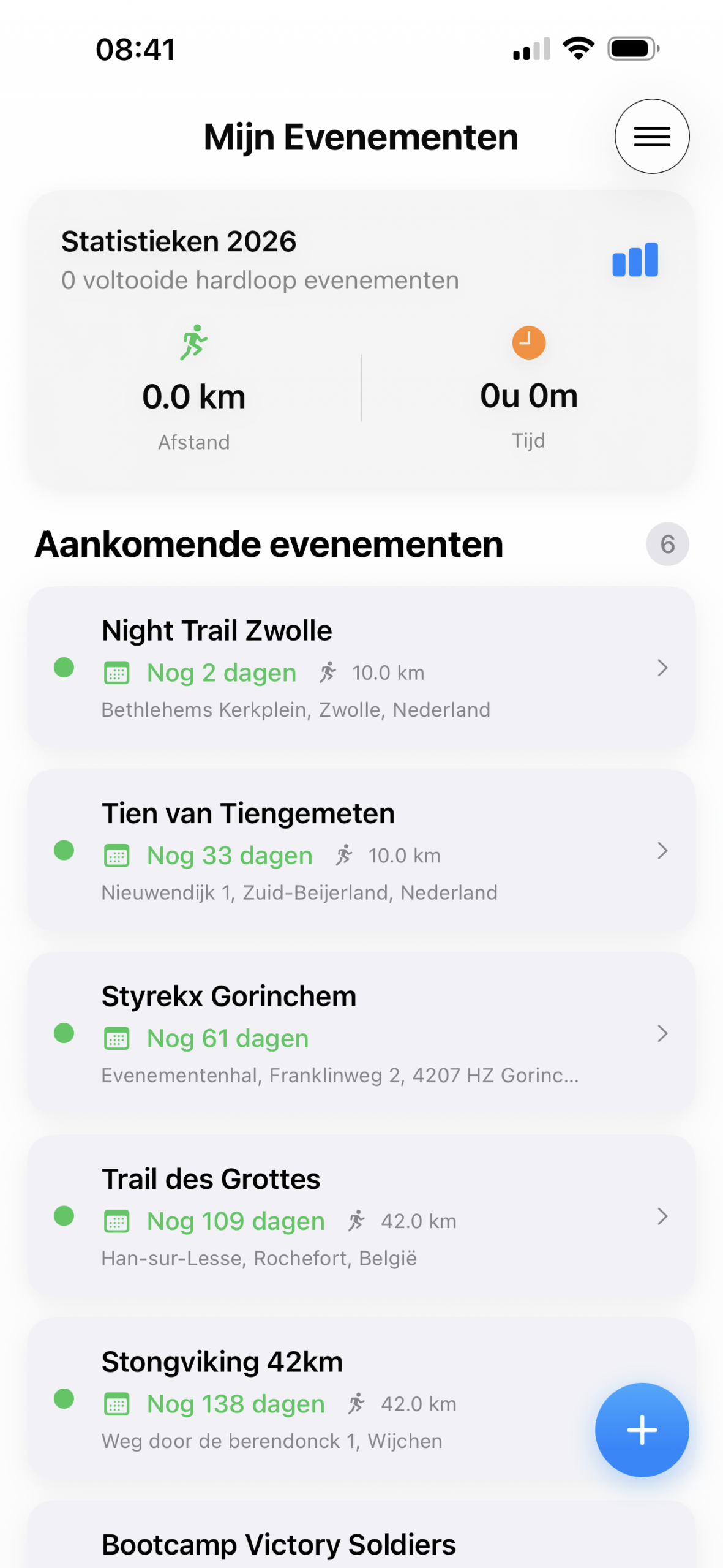Open the Statistieken 2026 section
Screen dimensions: 723x1568
click(x=178, y=241)
